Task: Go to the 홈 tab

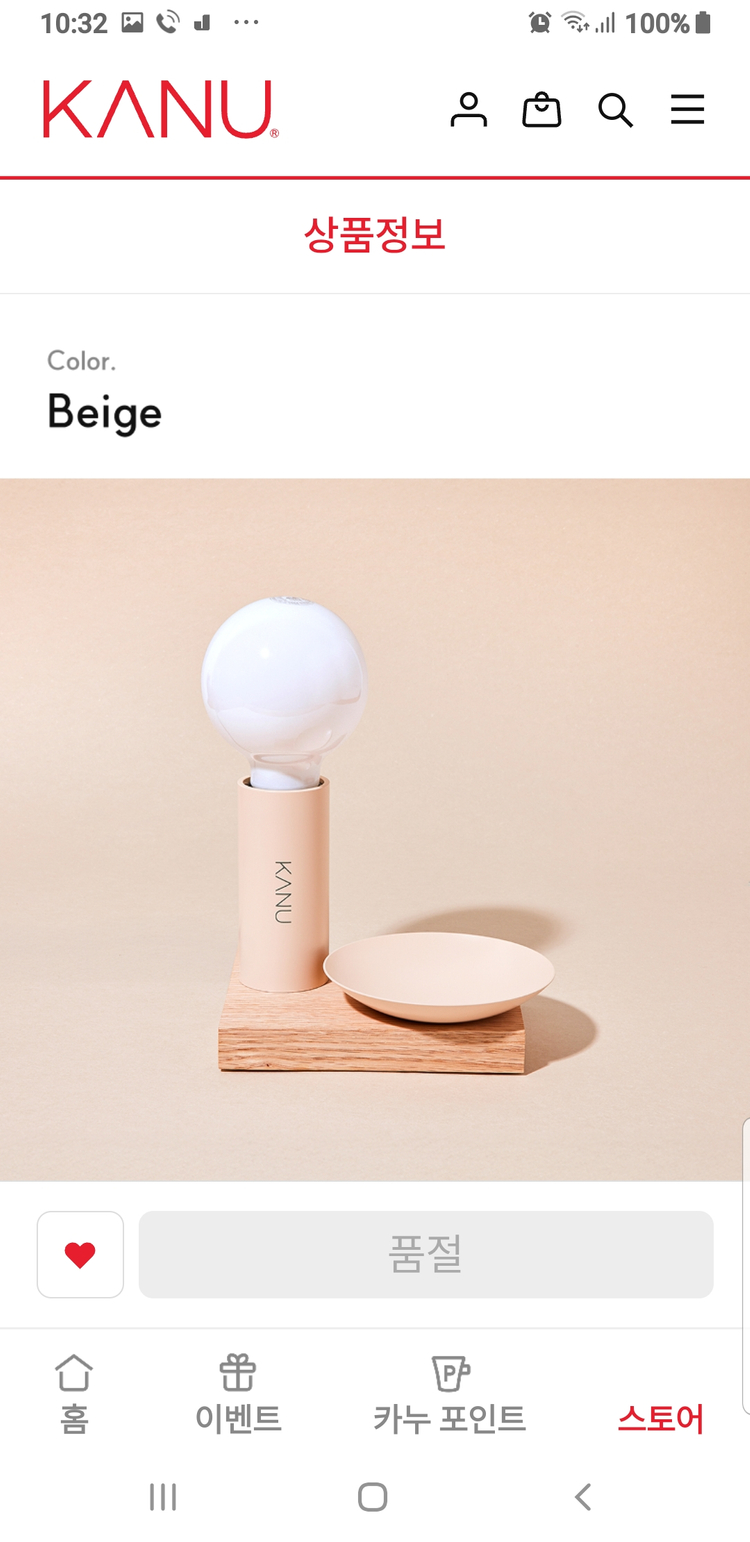Action: tap(74, 1394)
